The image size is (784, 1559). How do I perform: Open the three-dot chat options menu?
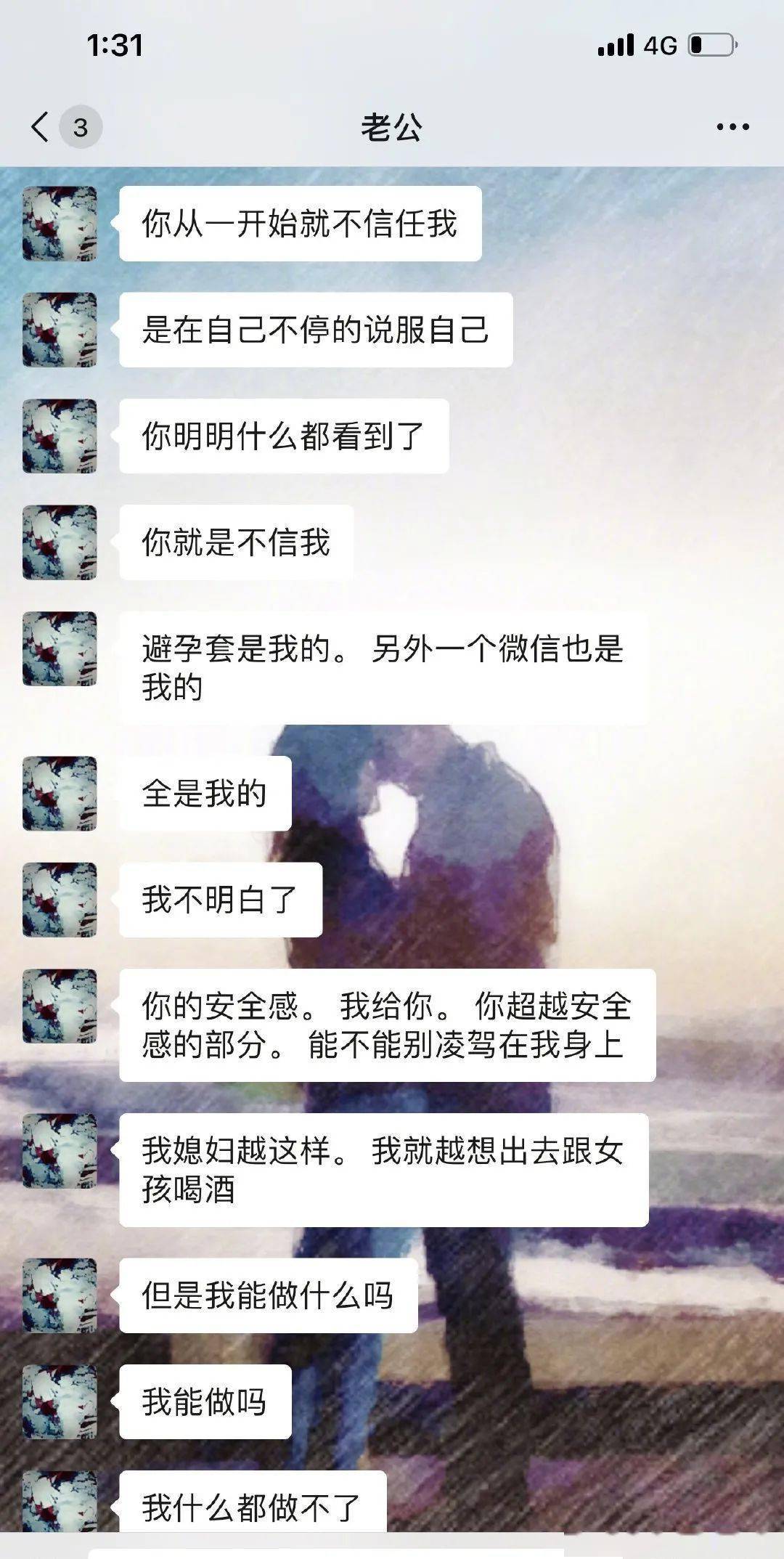tap(732, 127)
